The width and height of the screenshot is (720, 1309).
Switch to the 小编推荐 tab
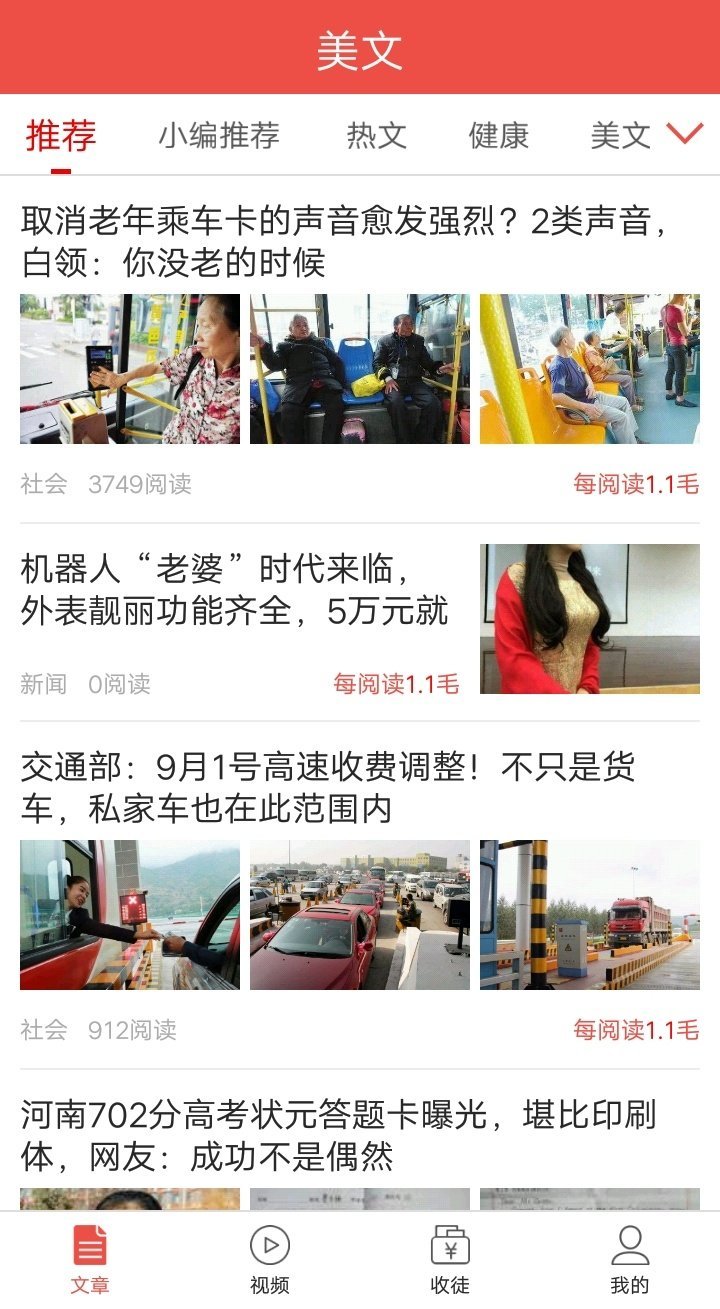coord(218,135)
